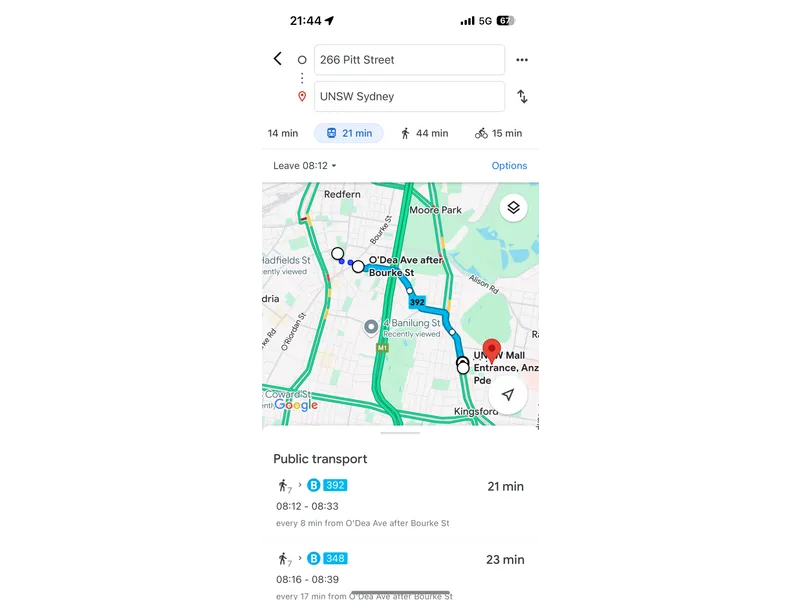Open the map layers button
The image size is (800, 600).
tap(513, 208)
